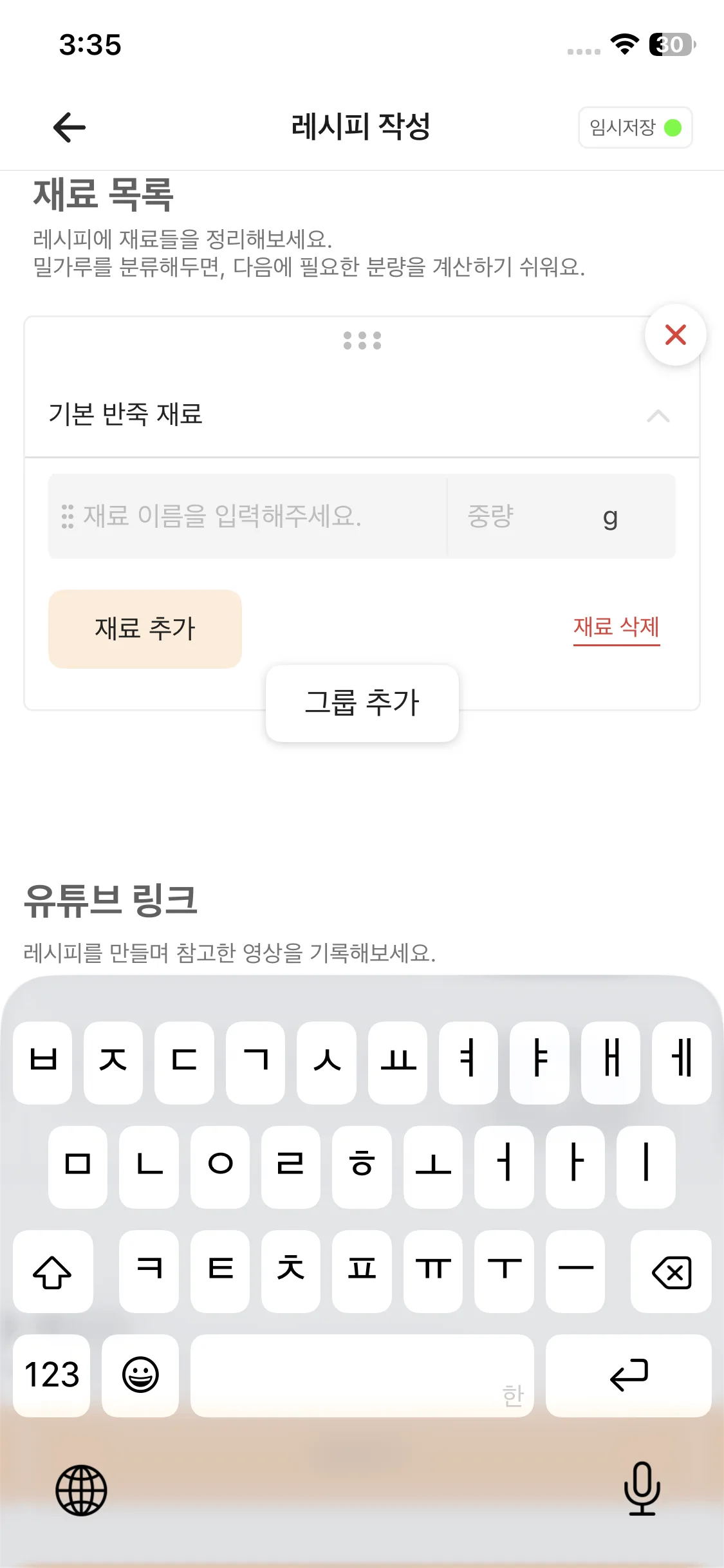Tap the back arrow to exit recipe writing
Screen dimensions: 724x1568
pyautogui.click(x=69, y=127)
